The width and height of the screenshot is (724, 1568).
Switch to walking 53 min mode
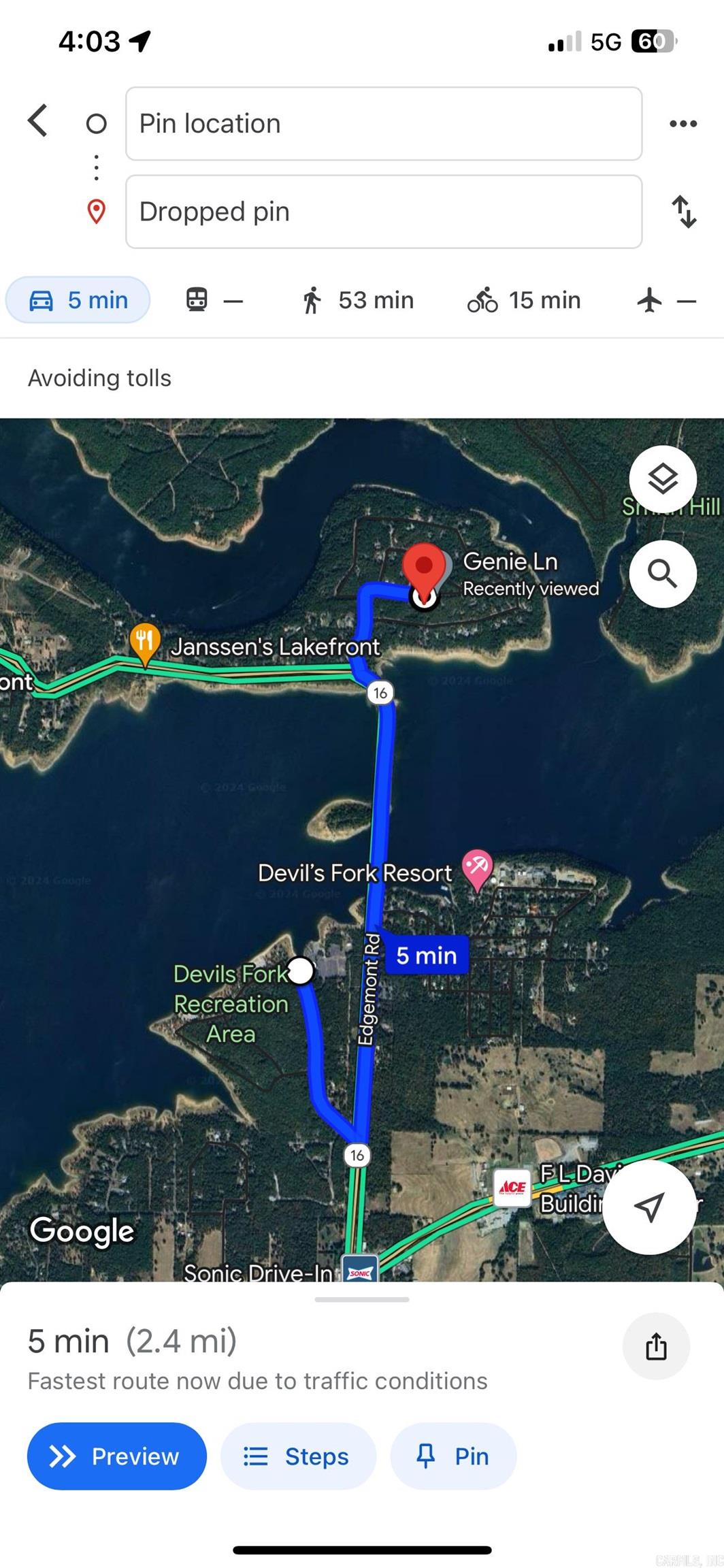pos(358,300)
